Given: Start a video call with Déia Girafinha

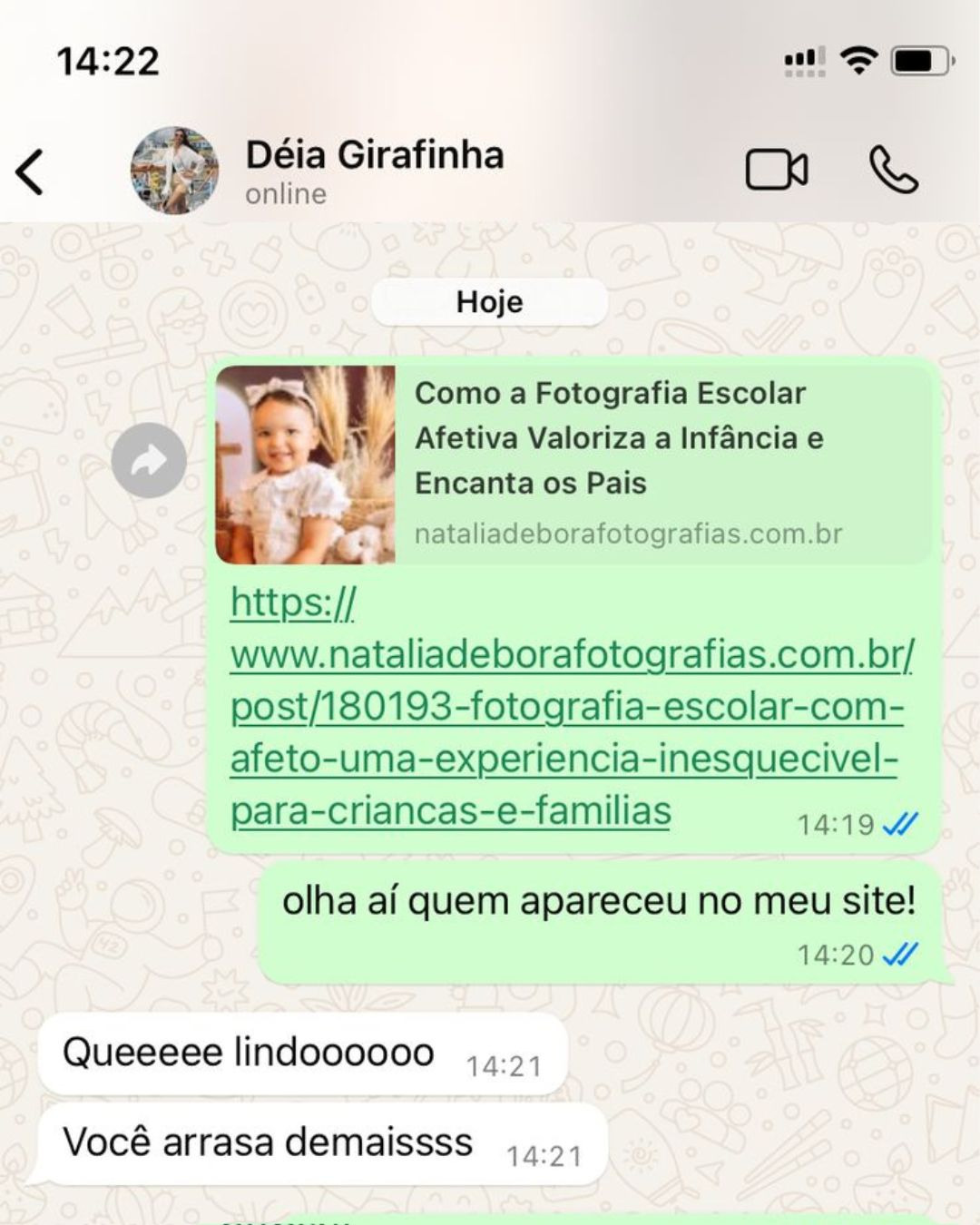Looking at the screenshot, I should pyautogui.click(x=776, y=170).
